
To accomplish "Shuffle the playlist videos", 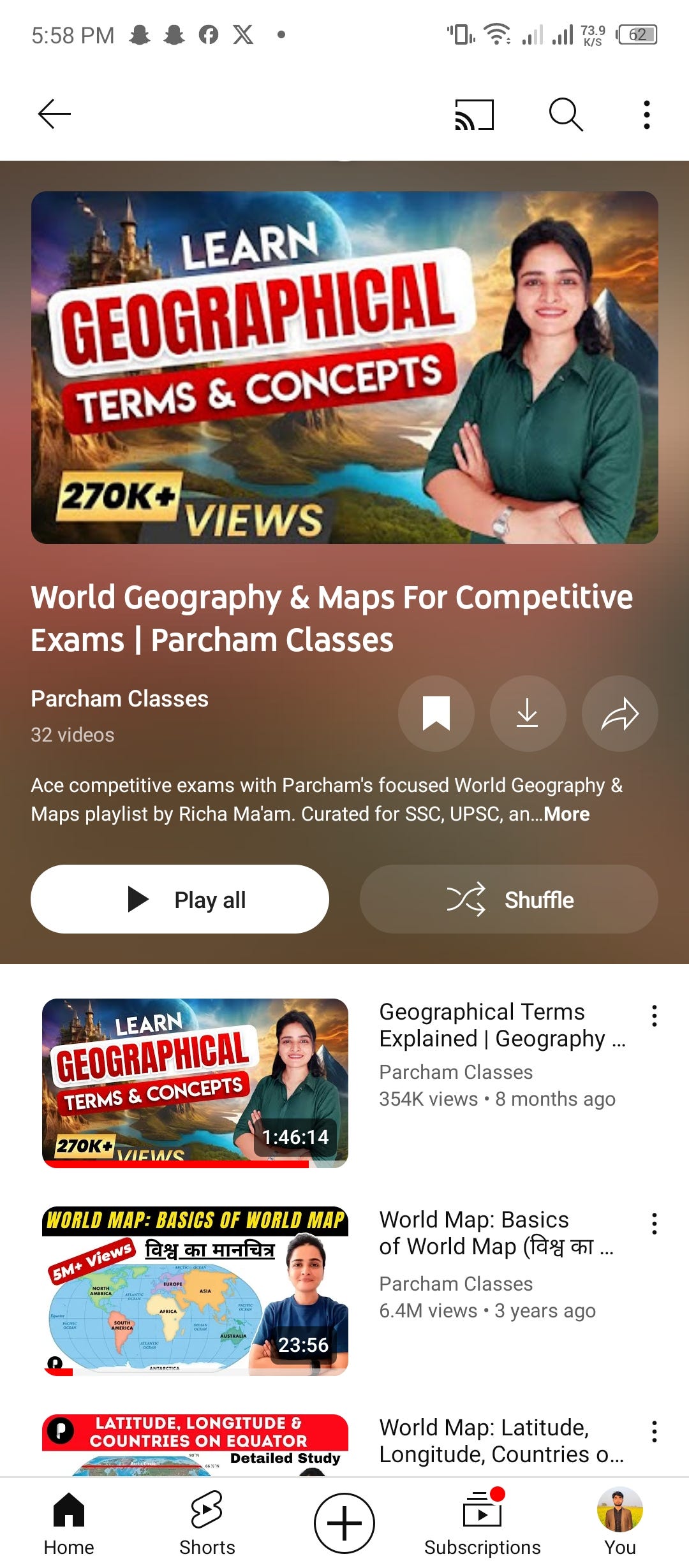I will 508,899.
